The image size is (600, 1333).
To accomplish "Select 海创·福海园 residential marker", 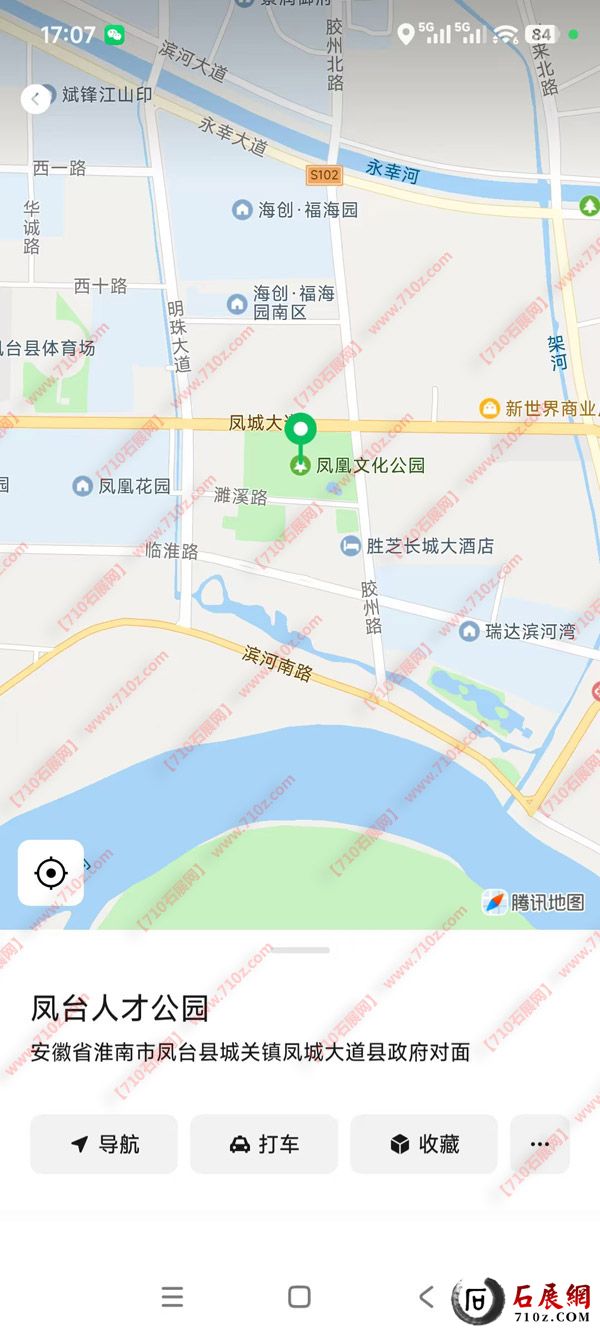I will (242, 210).
